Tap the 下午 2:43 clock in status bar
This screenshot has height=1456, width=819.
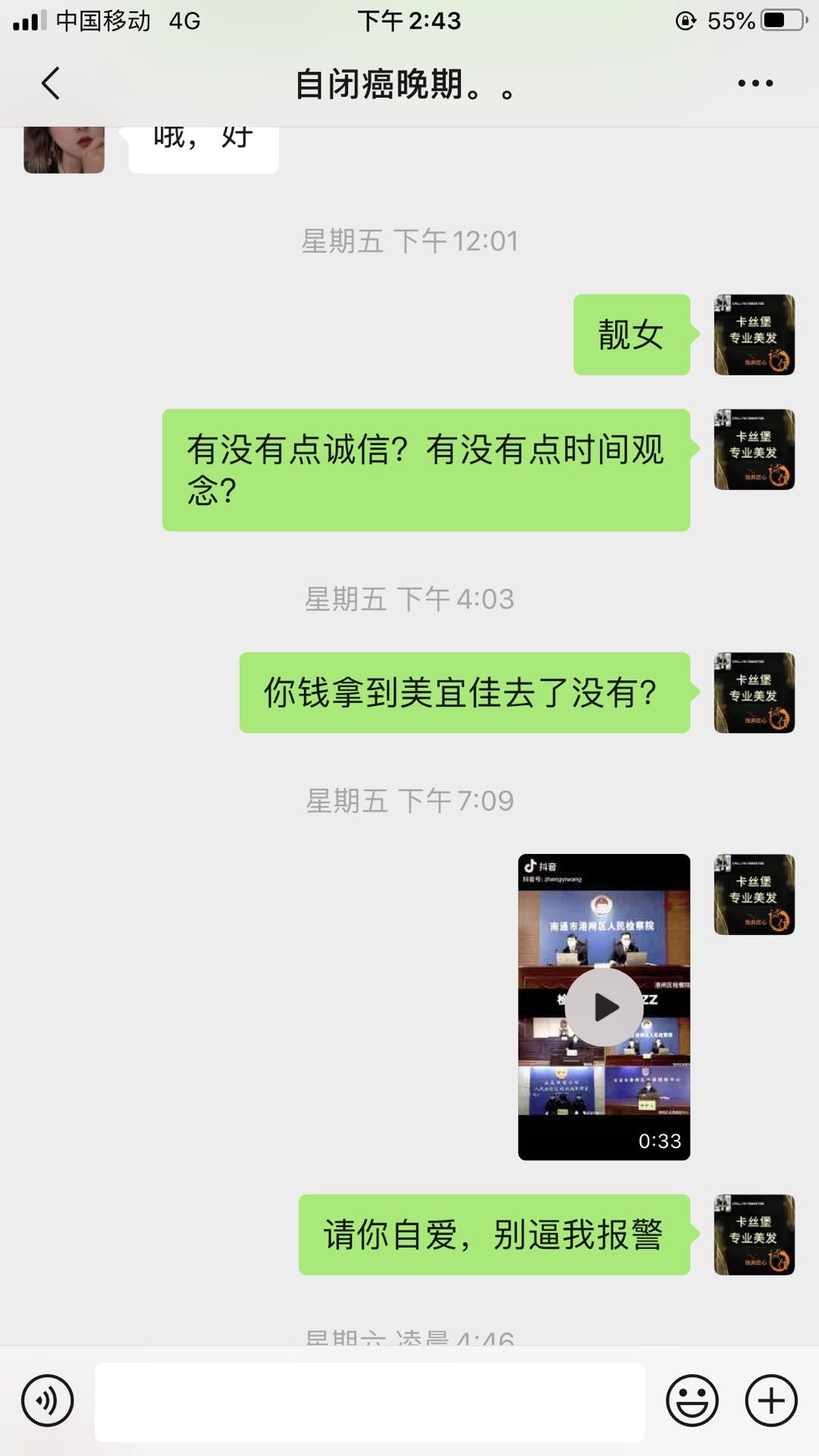coord(409,21)
